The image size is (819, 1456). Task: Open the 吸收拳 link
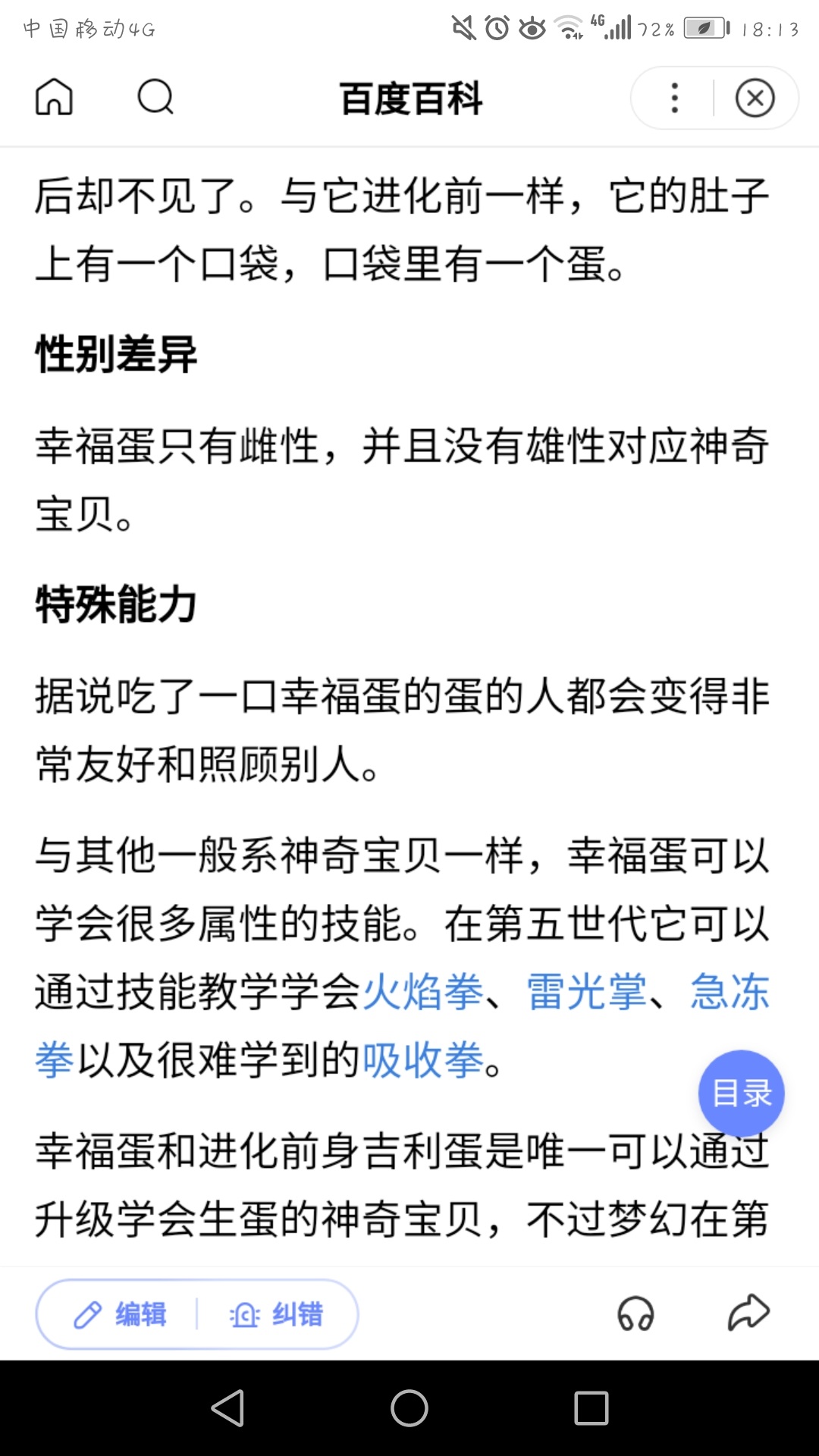[x=422, y=1059]
